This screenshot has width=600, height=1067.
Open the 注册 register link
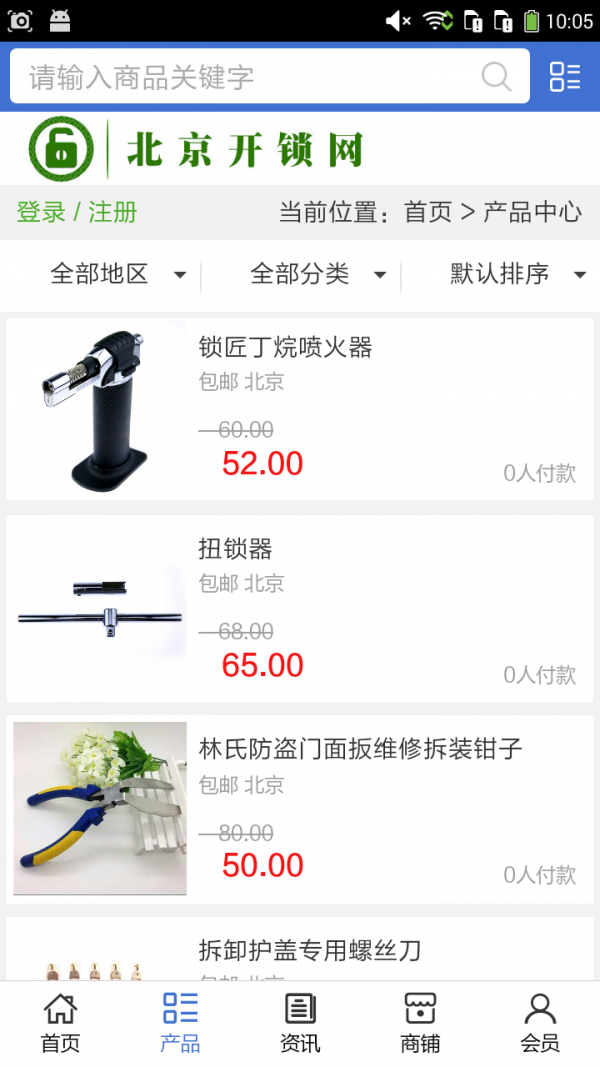112,212
